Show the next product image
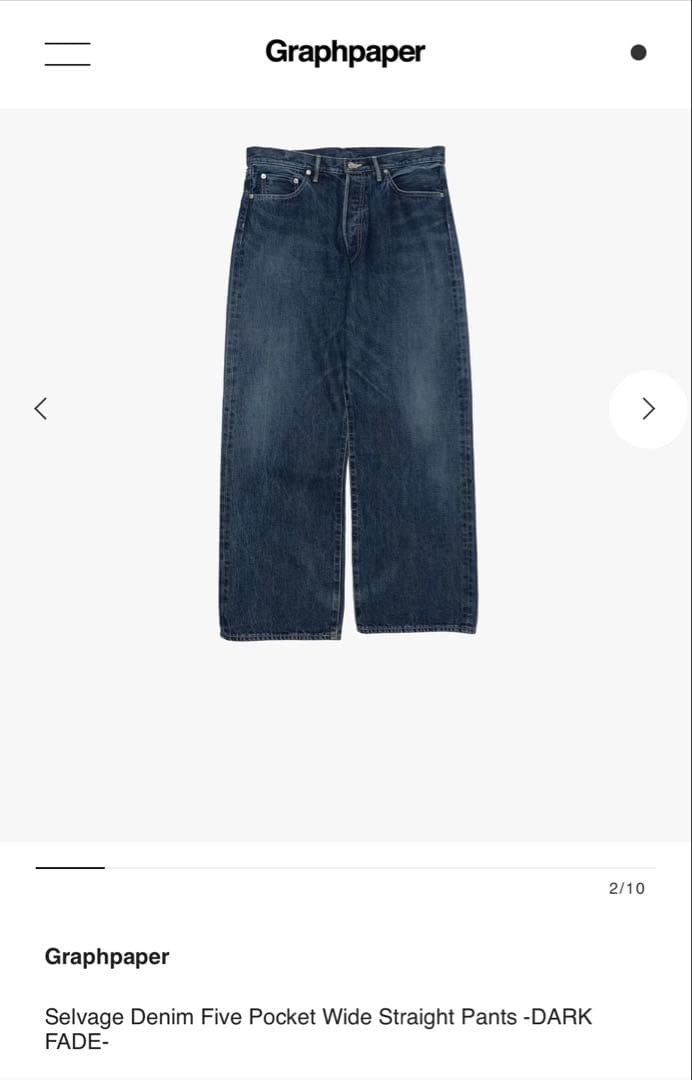The image size is (692, 1080). [647, 408]
